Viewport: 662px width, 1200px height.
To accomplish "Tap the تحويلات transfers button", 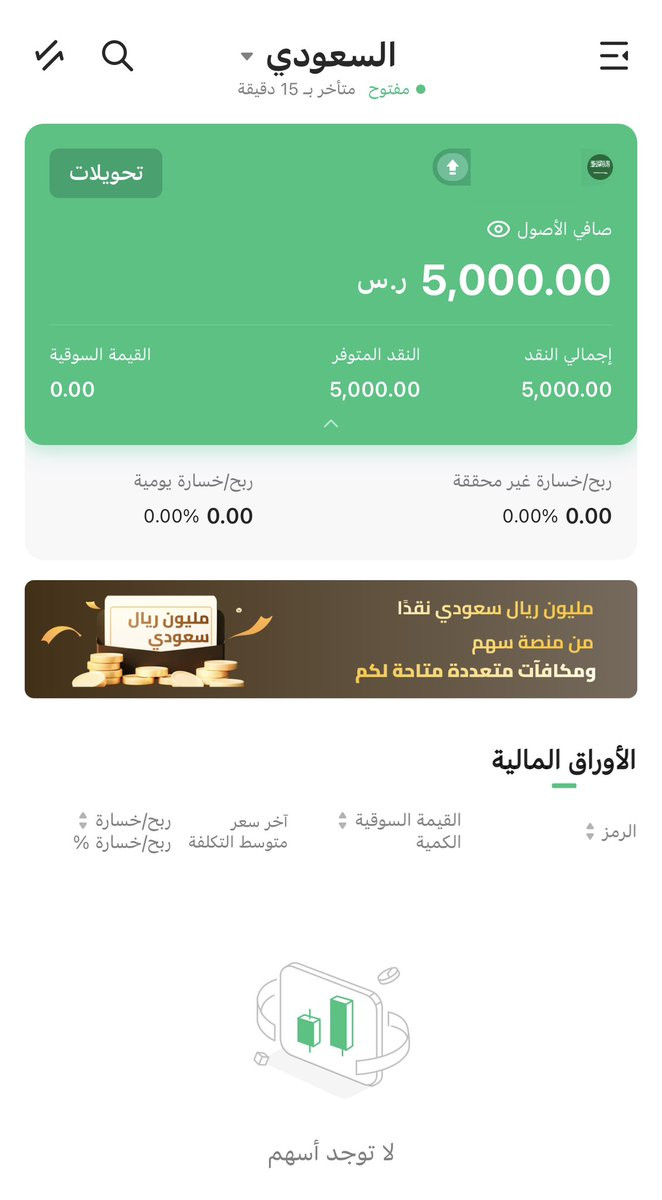I will [106, 173].
